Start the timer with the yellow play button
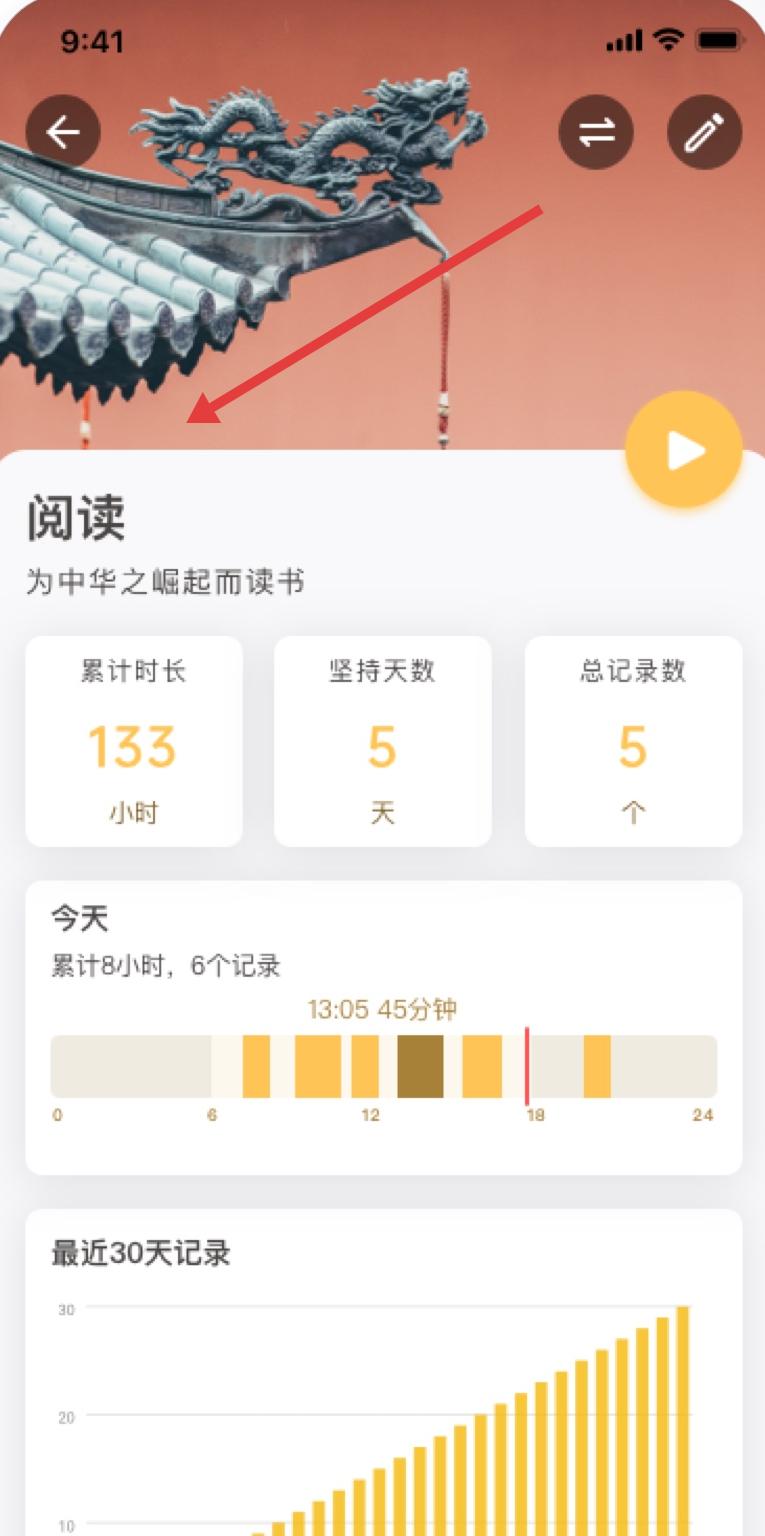765x1536 pixels. point(684,450)
